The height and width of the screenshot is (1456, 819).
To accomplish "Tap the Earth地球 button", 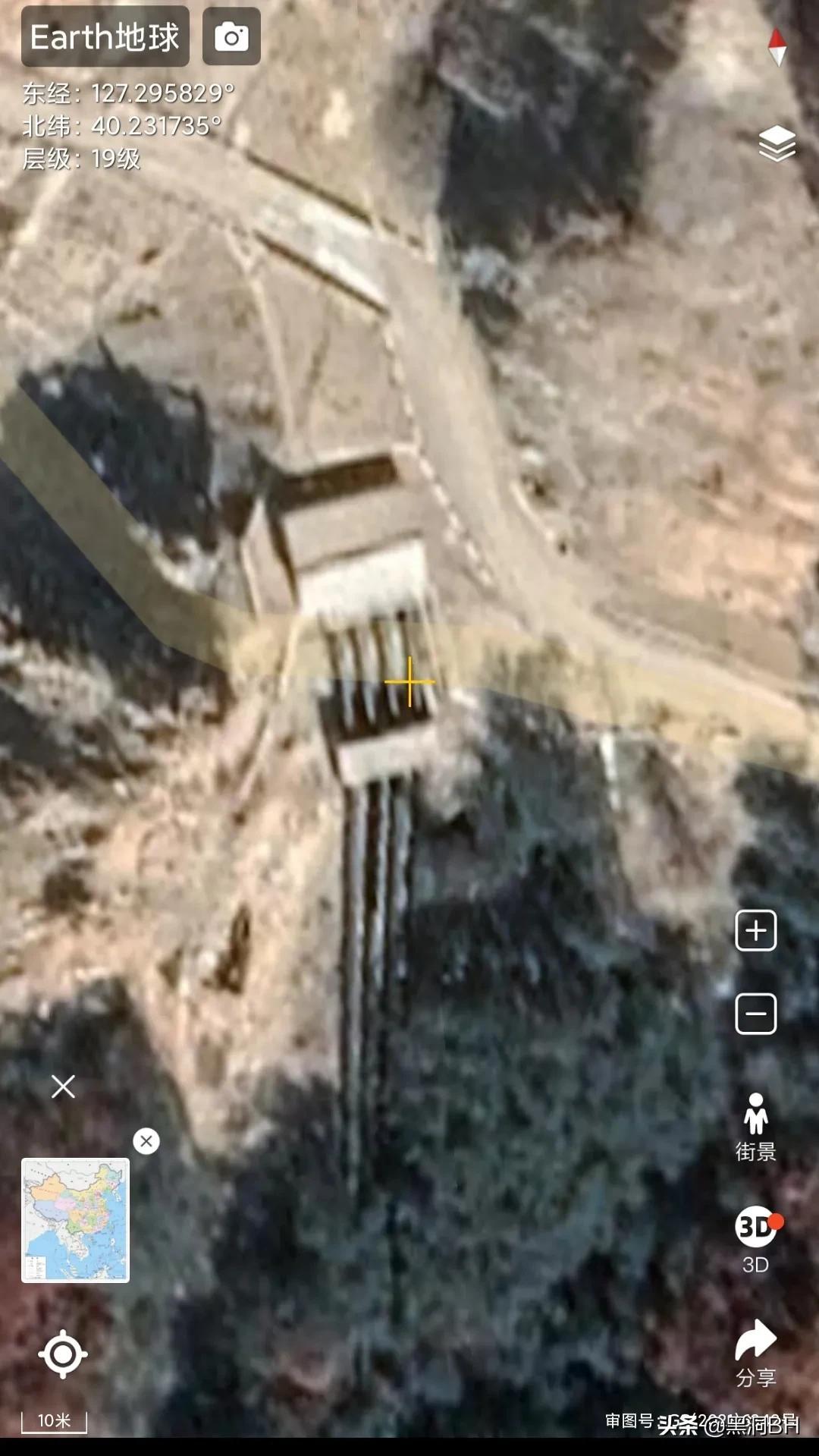I will tap(105, 36).
